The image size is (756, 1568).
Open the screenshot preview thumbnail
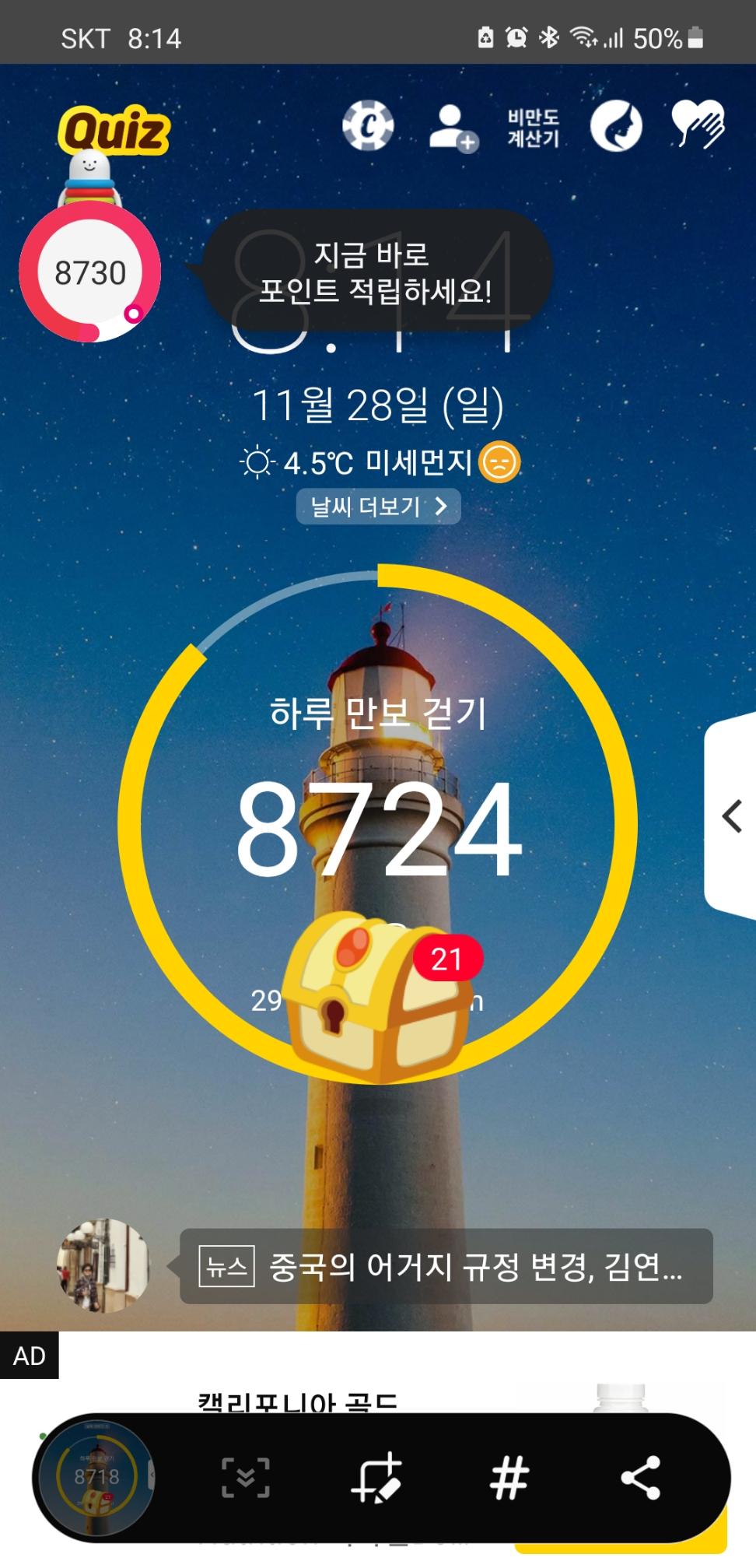[96, 1477]
